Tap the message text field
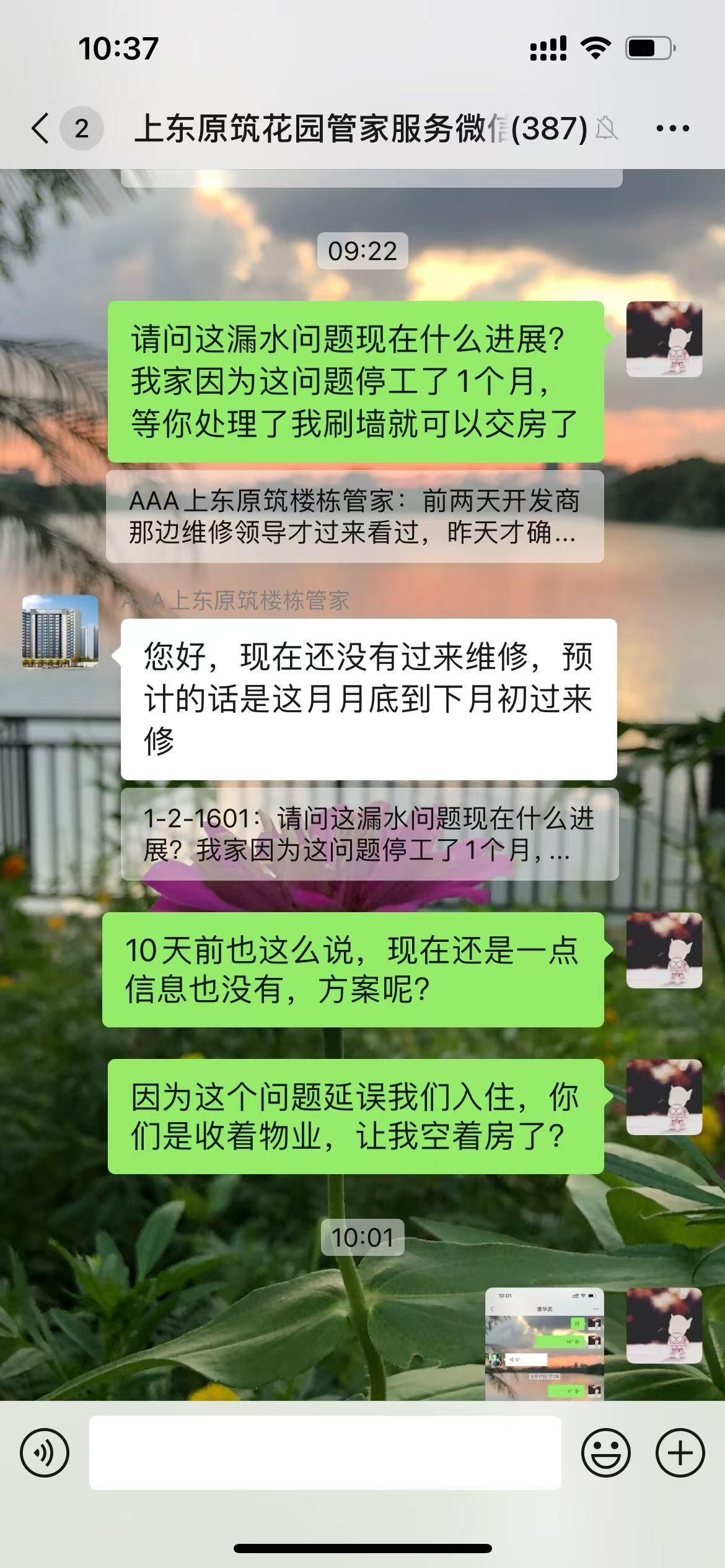 pos(325,1452)
